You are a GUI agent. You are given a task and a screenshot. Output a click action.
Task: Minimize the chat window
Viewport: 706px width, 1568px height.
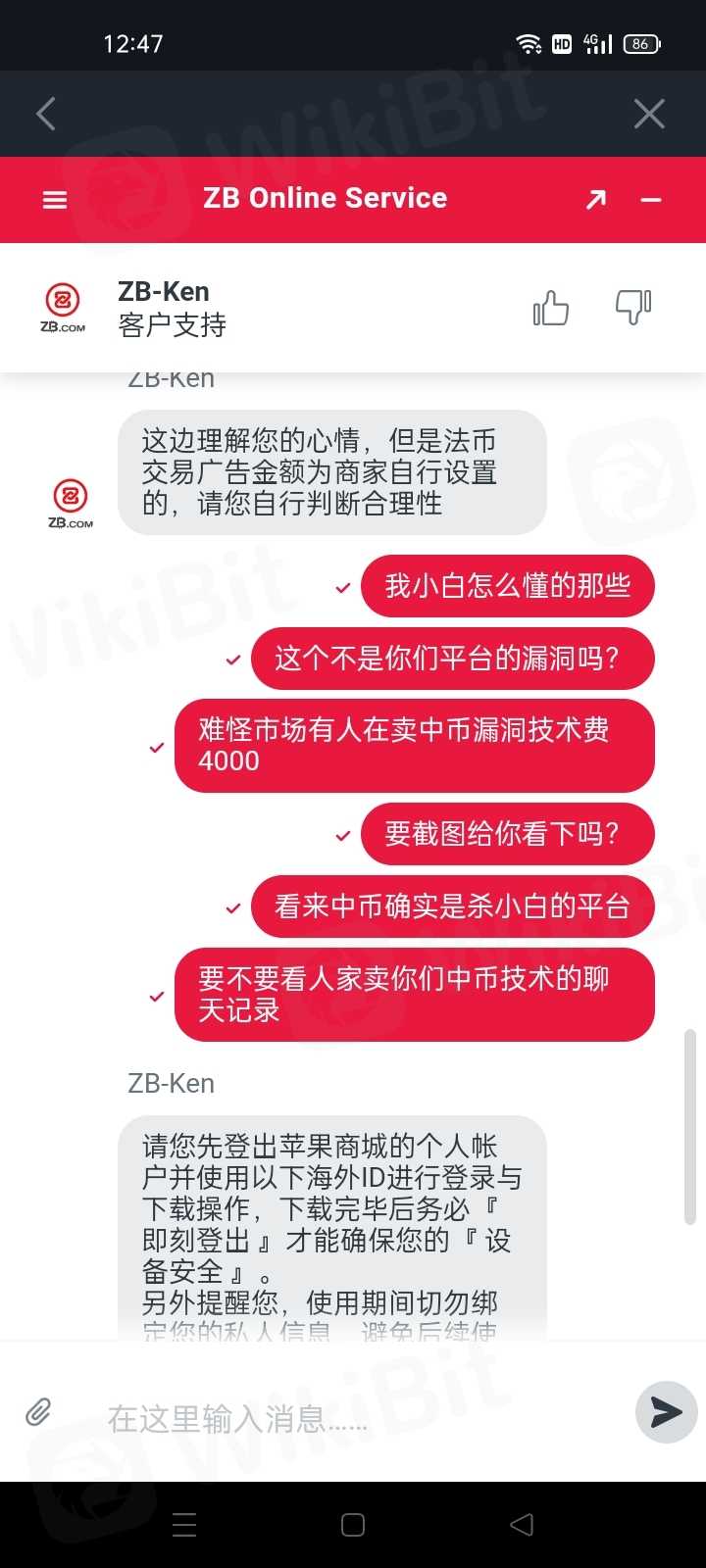tap(651, 200)
